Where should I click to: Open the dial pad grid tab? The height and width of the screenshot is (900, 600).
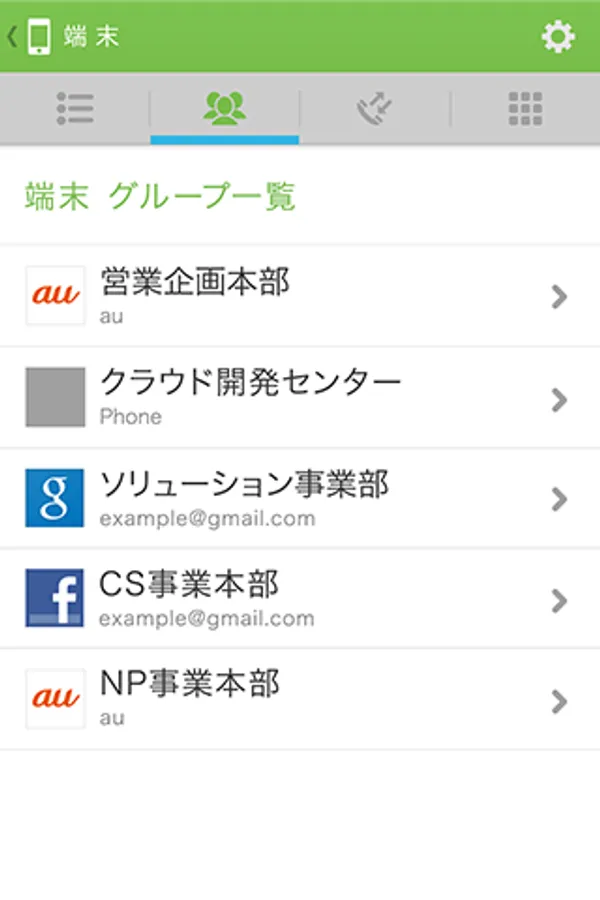click(525, 108)
